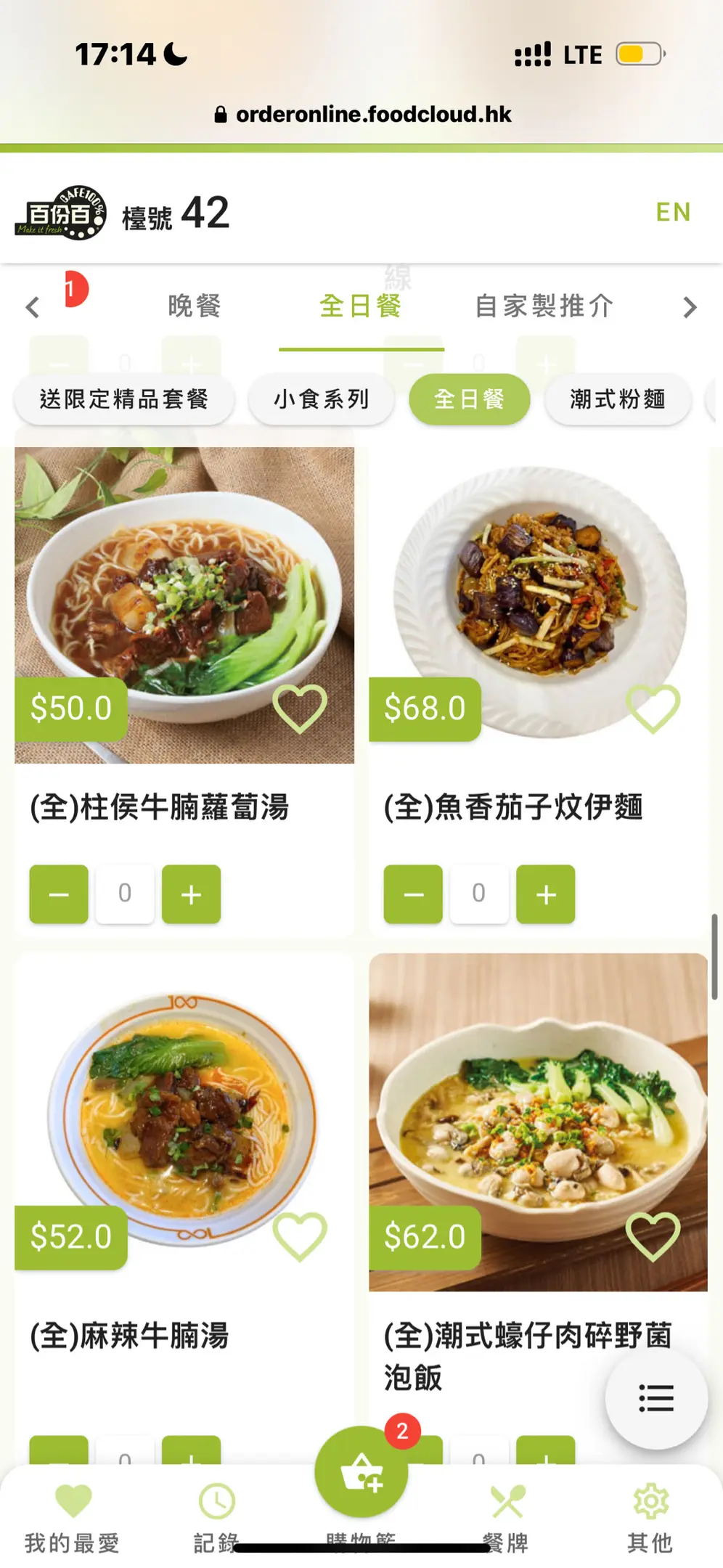Switch to the 自家製推介 tab
Viewport: 723px width, 1568px height.
[x=544, y=306]
